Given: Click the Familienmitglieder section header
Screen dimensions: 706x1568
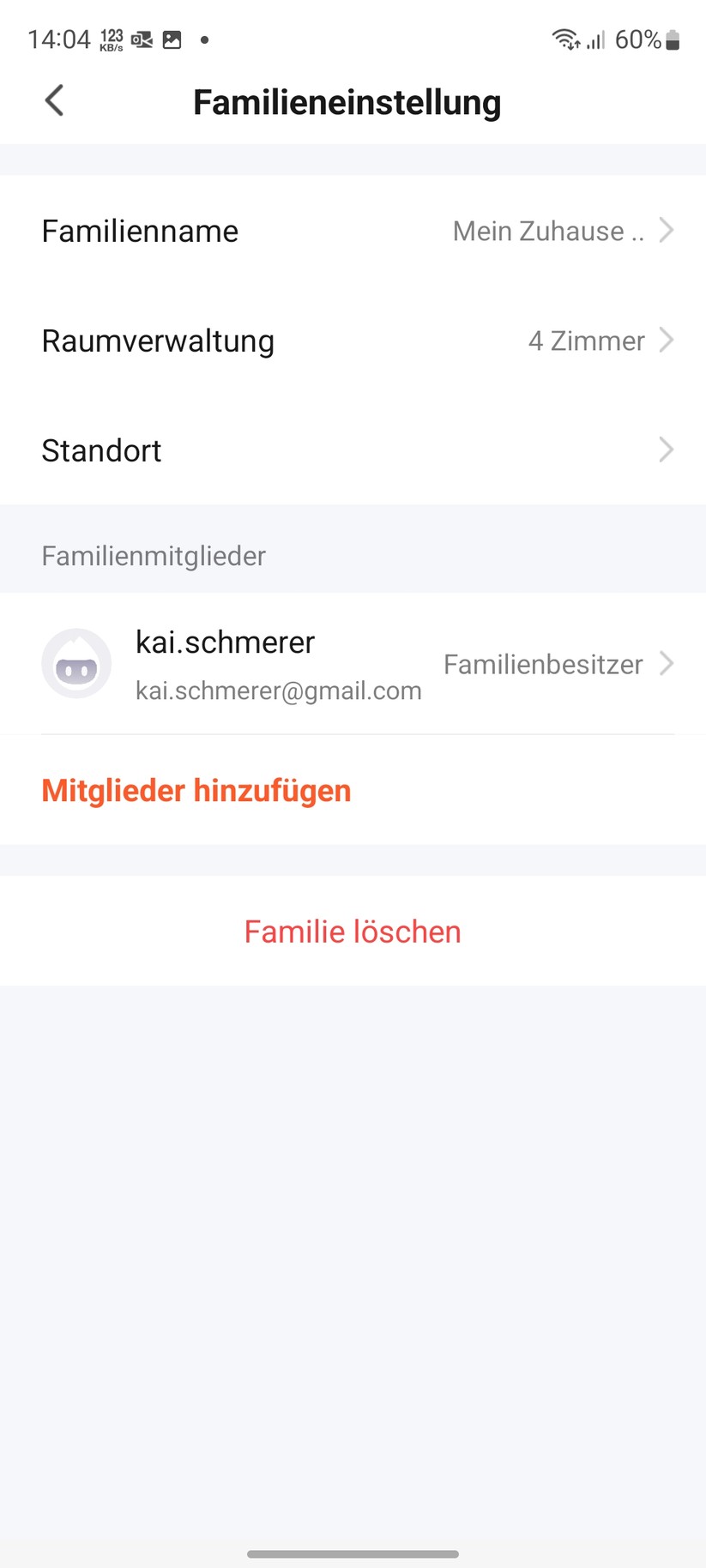Looking at the screenshot, I should tap(154, 556).
